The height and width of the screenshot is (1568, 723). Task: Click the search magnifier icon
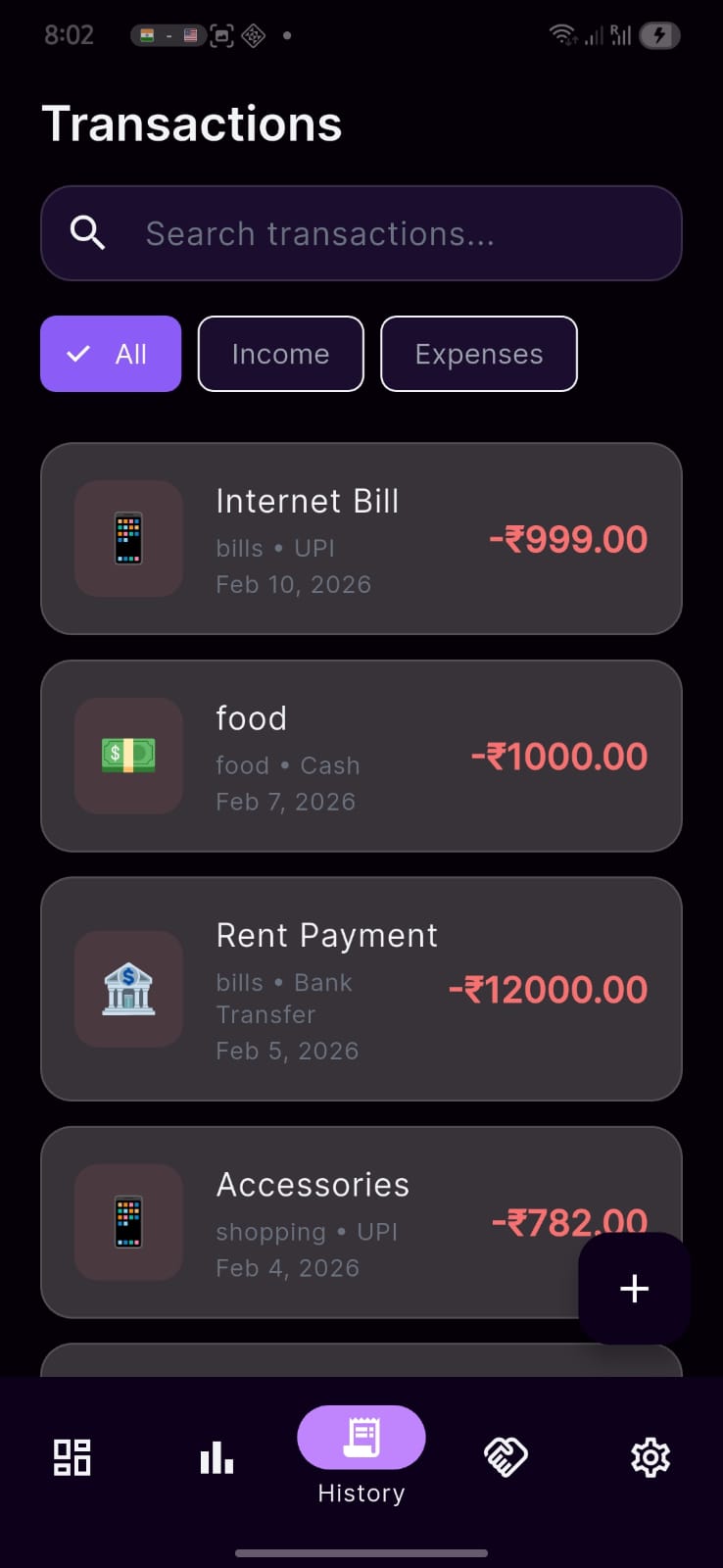(87, 233)
